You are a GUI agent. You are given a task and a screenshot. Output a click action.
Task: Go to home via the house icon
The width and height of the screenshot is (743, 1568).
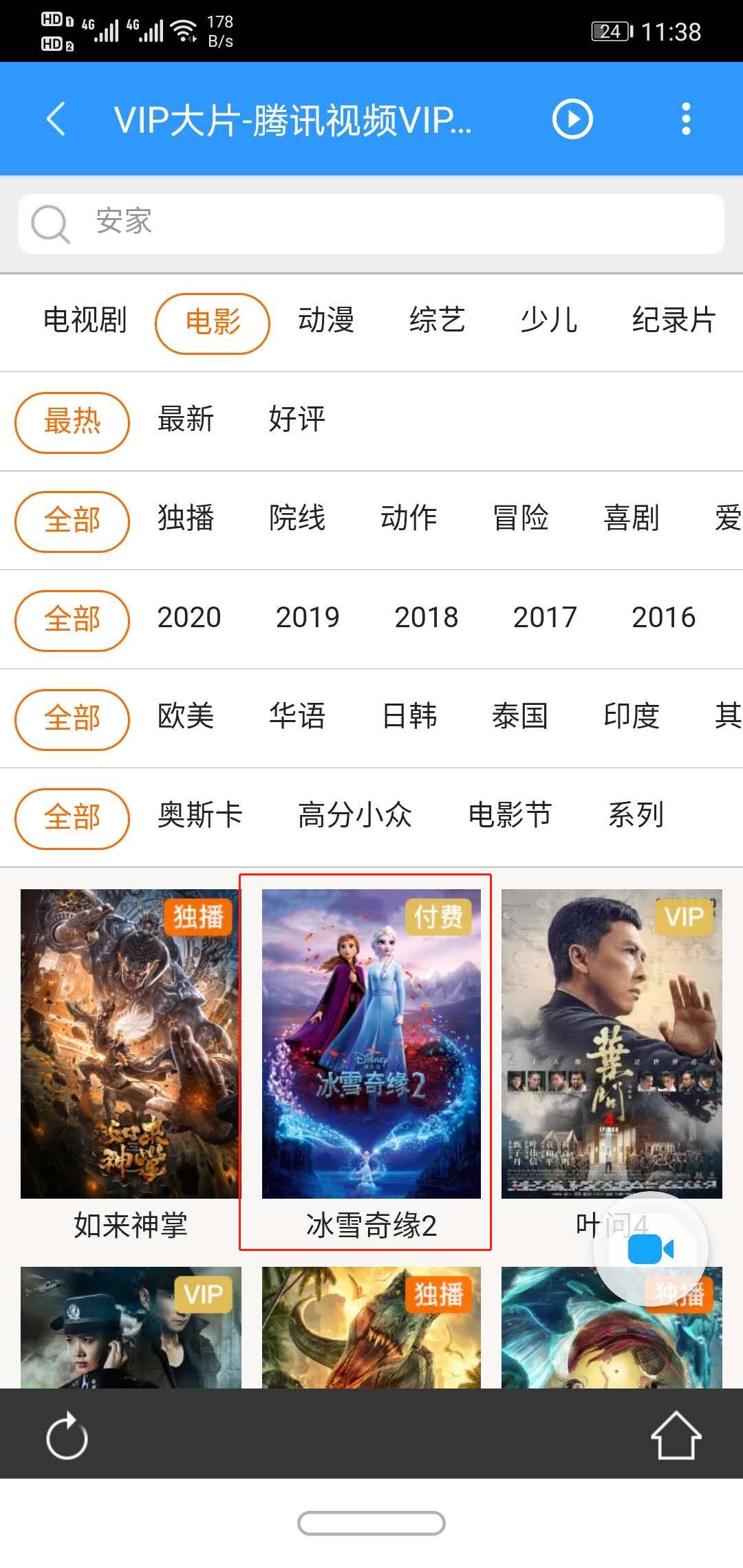[x=676, y=1436]
